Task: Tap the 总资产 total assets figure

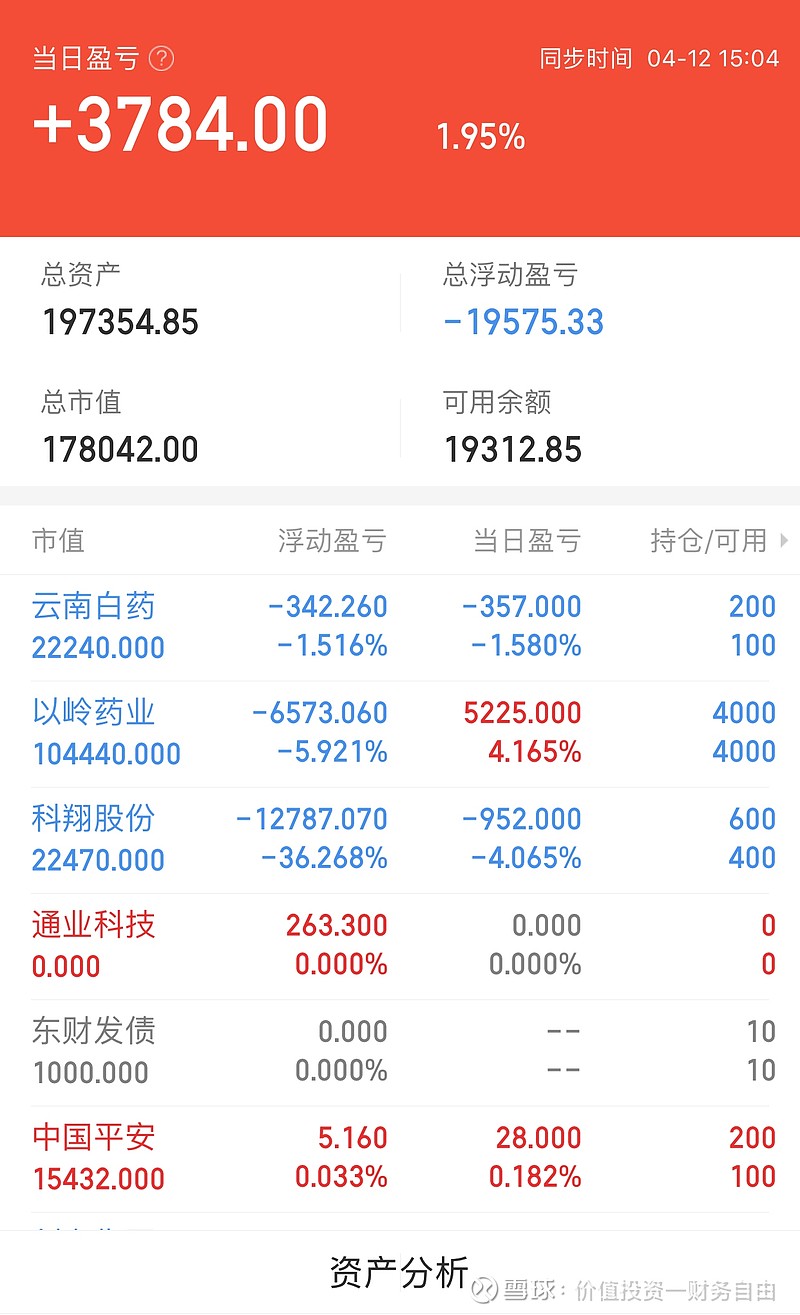Action: [x=120, y=322]
